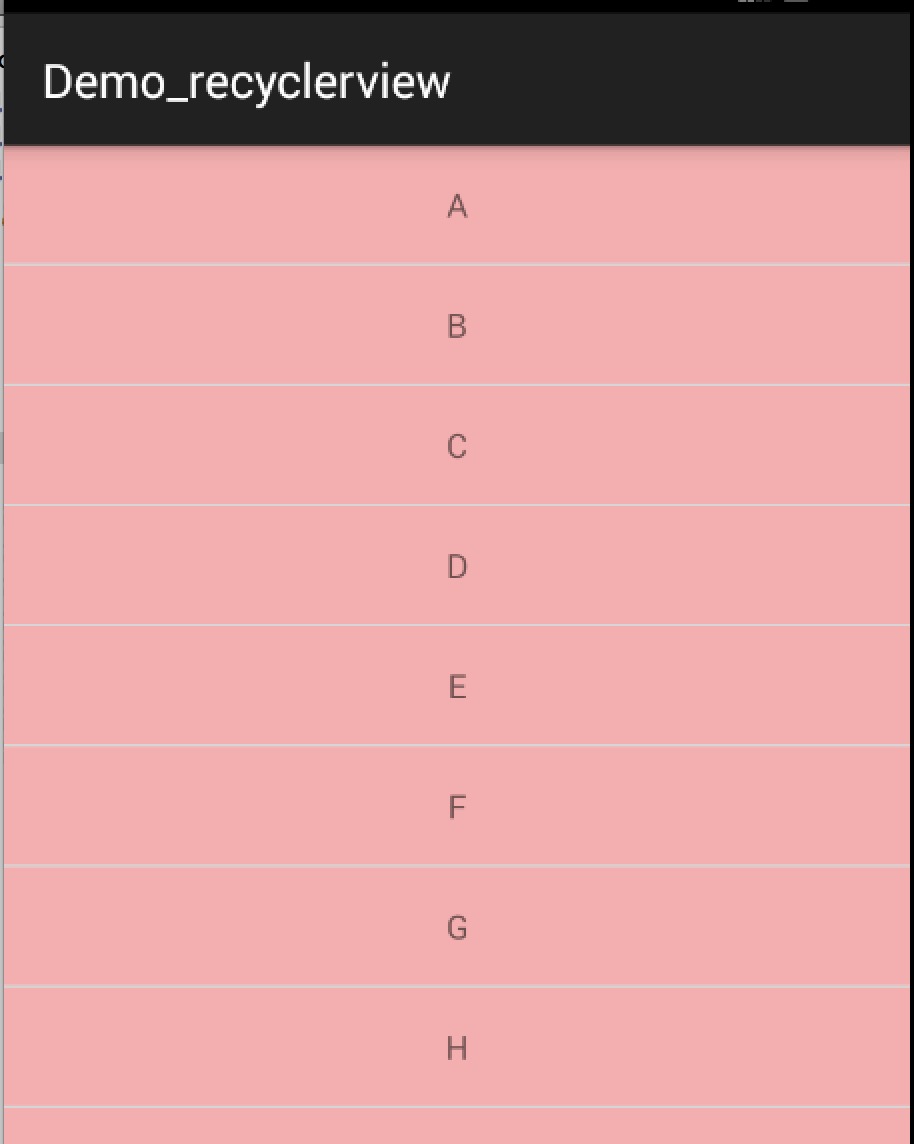The height and width of the screenshot is (1144, 914).
Task: Tap the H list item
Action: (x=457, y=1048)
